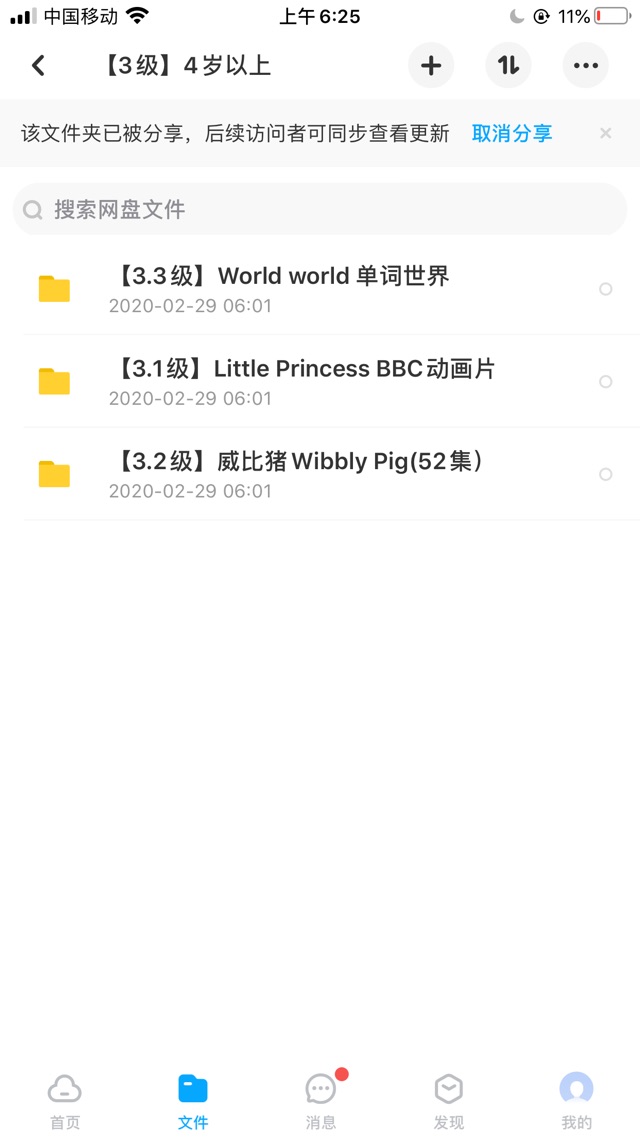Select the Little Princess folder circle

(x=606, y=382)
